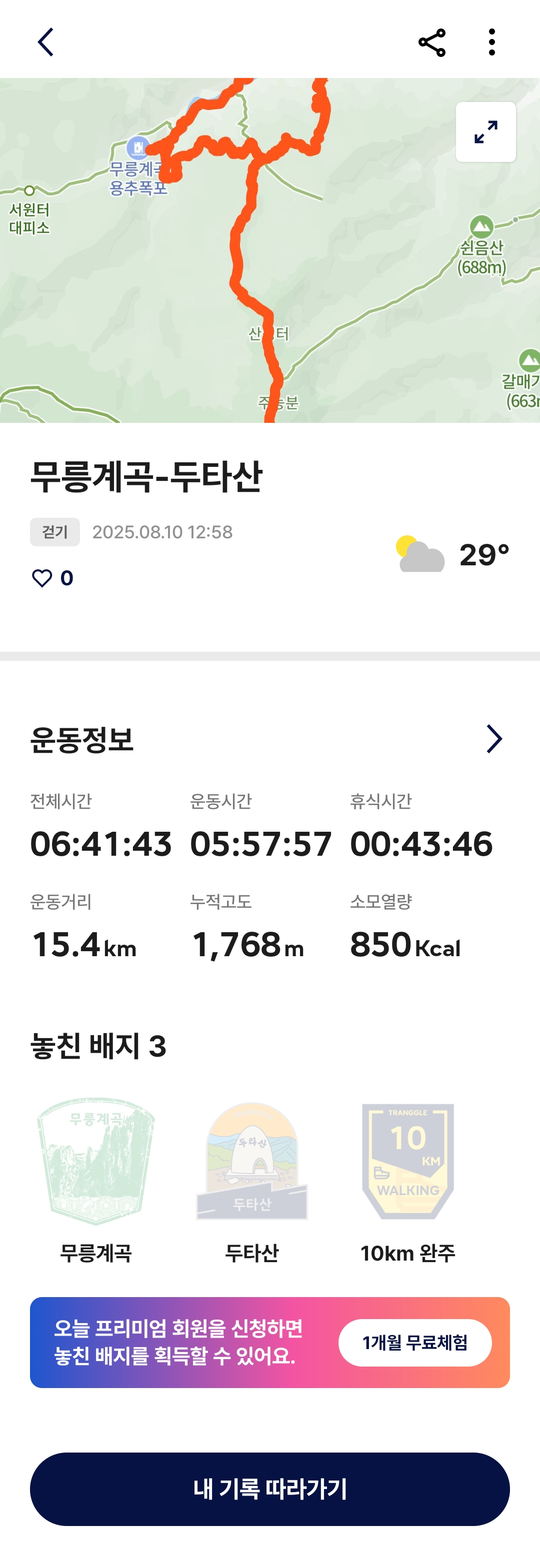Share this hiking record
Screen dimensions: 540x1568
[431, 42]
